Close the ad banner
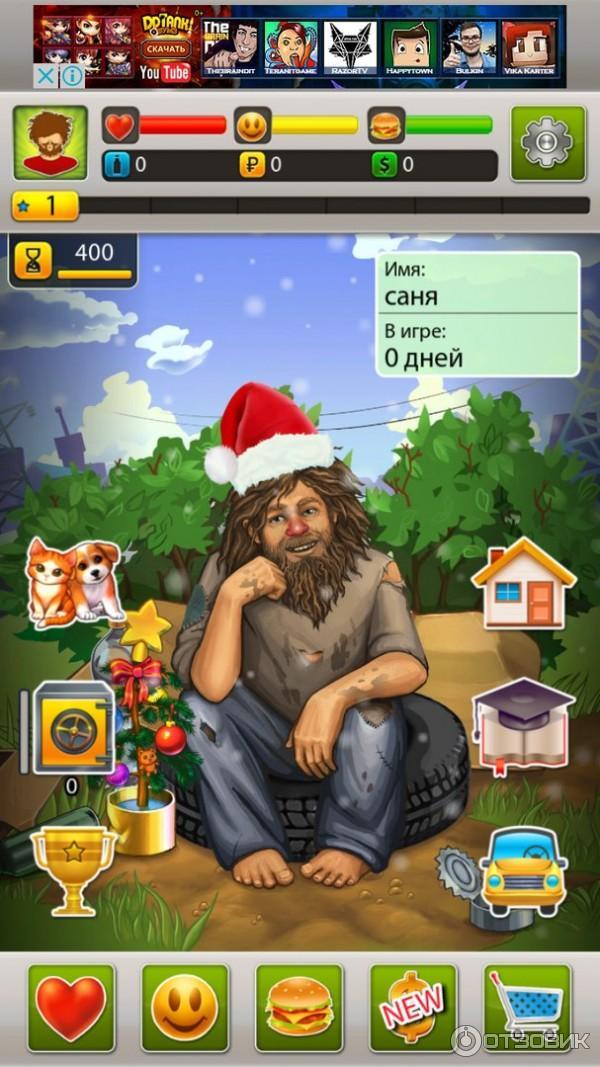The width and height of the screenshot is (600, 1067). (x=46, y=76)
